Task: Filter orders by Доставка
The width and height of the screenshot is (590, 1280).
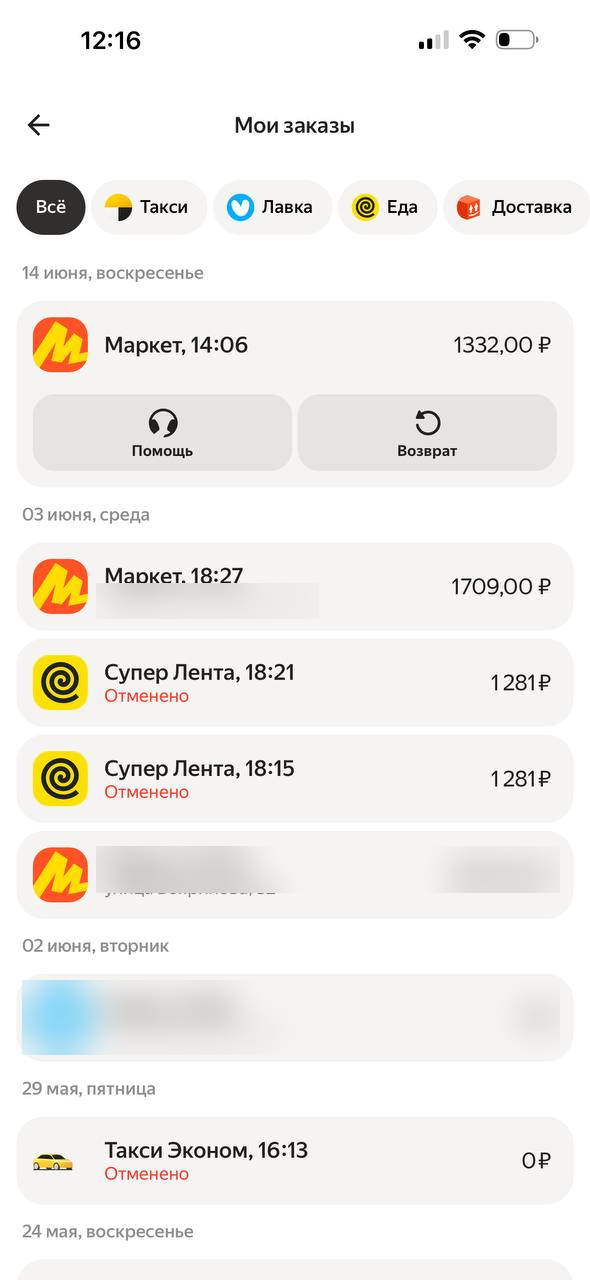Action: pyautogui.click(x=516, y=208)
